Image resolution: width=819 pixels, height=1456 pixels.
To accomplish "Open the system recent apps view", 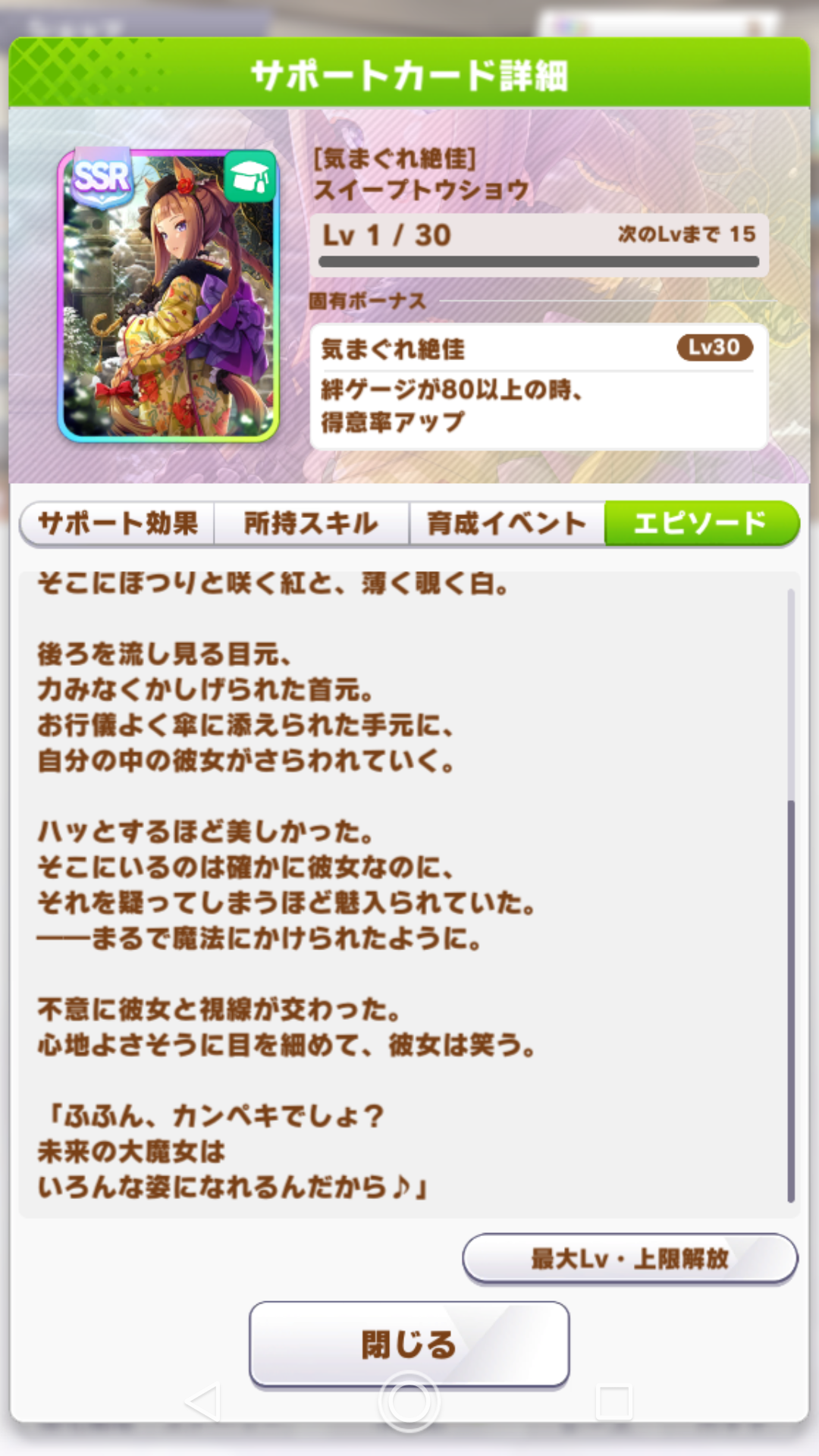I will (614, 1402).
